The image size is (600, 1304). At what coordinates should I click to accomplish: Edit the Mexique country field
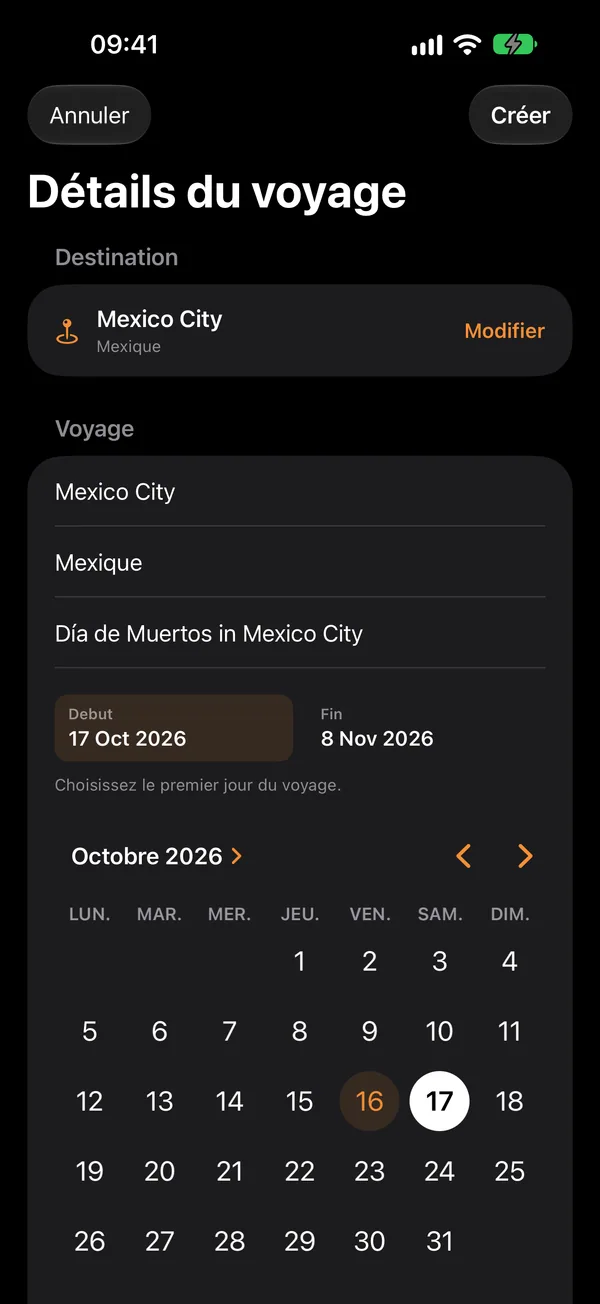tap(300, 563)
